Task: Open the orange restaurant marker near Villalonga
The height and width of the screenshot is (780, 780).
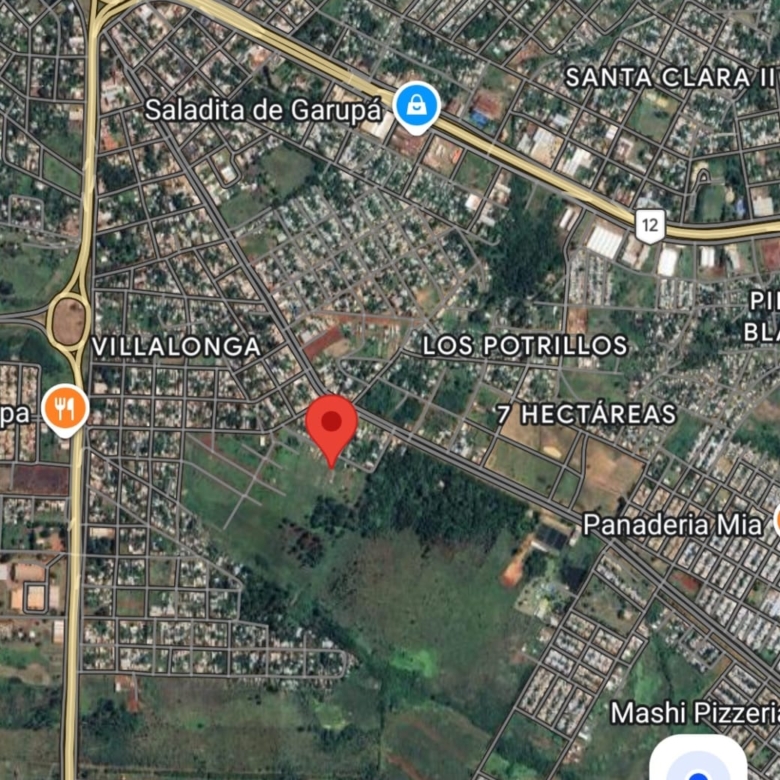Action: coord(65,408)
